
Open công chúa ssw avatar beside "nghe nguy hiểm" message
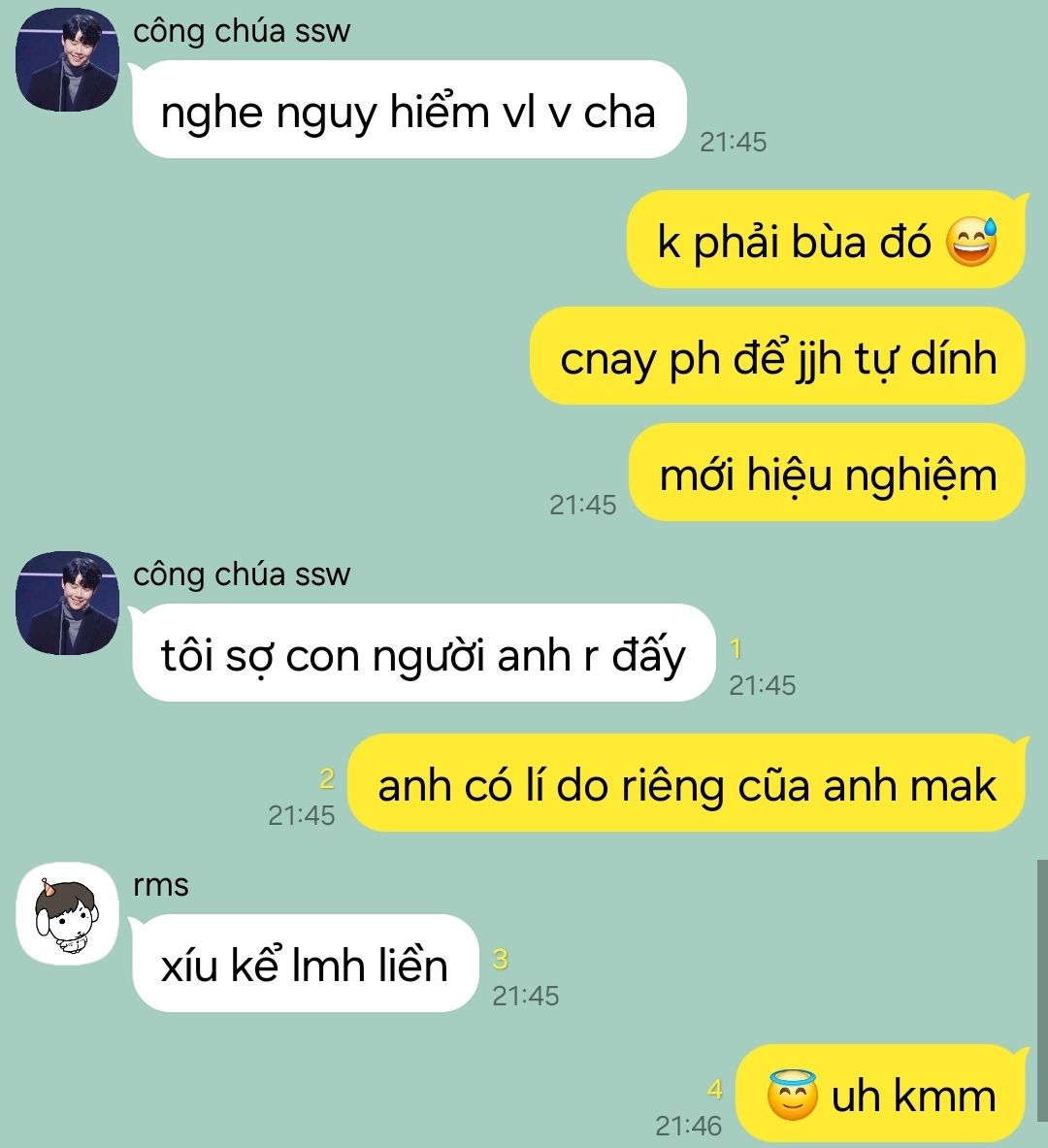point(67,59)
